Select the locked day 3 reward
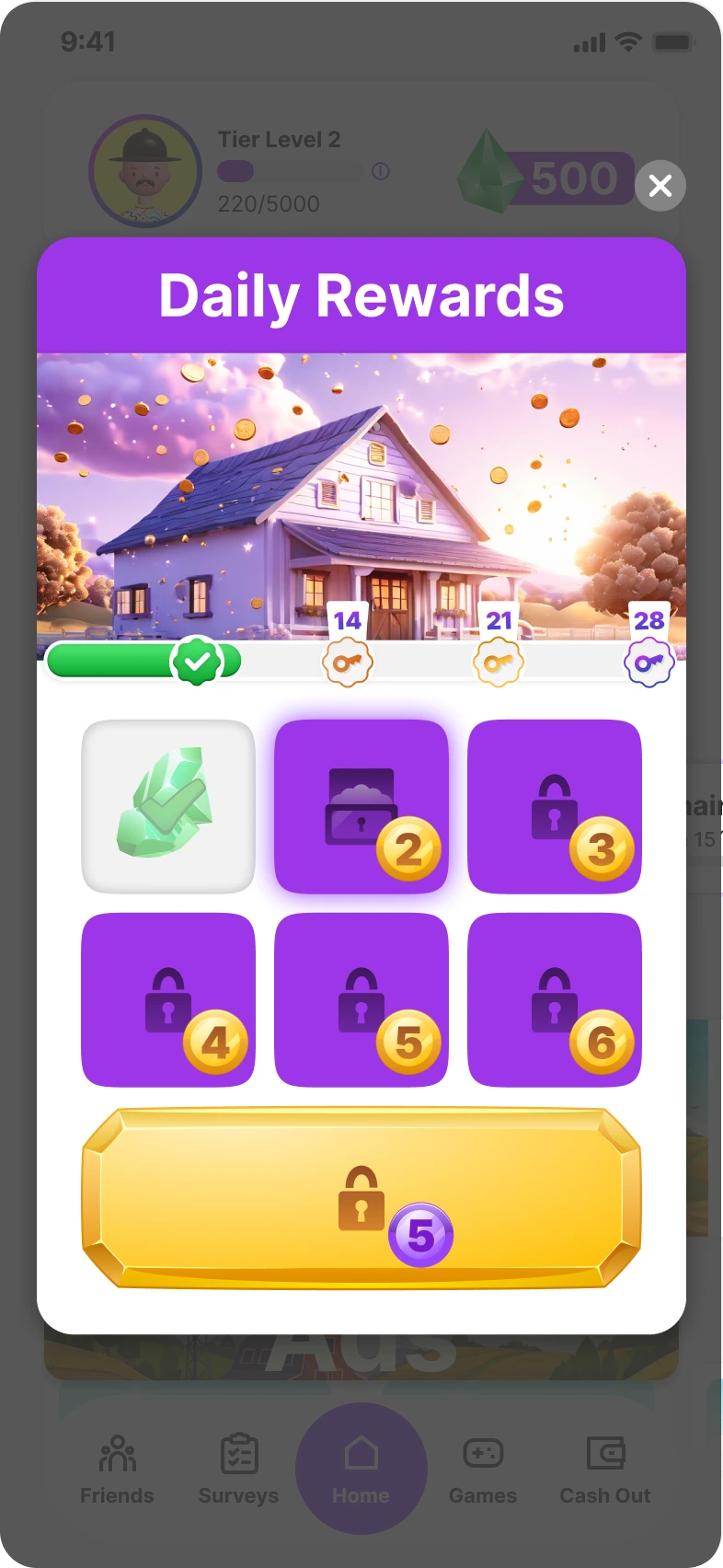 coord(555,807)
